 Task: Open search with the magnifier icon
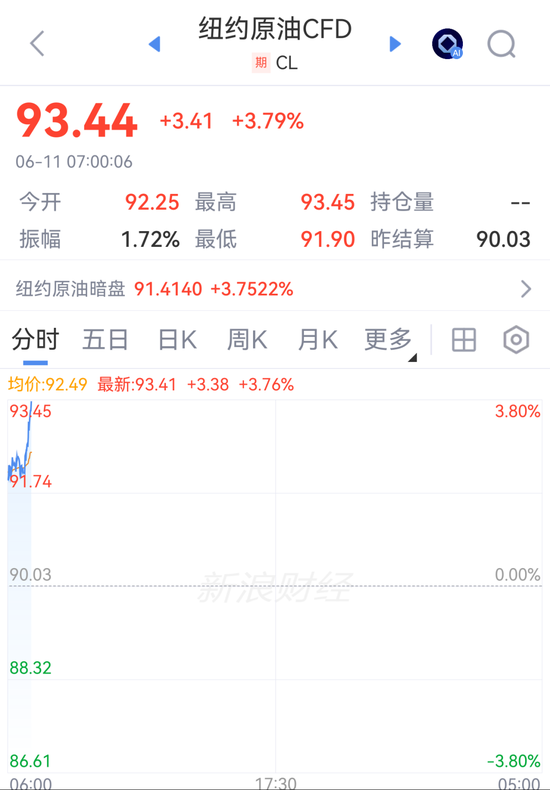pyautogui.click(x=502, y=44)
